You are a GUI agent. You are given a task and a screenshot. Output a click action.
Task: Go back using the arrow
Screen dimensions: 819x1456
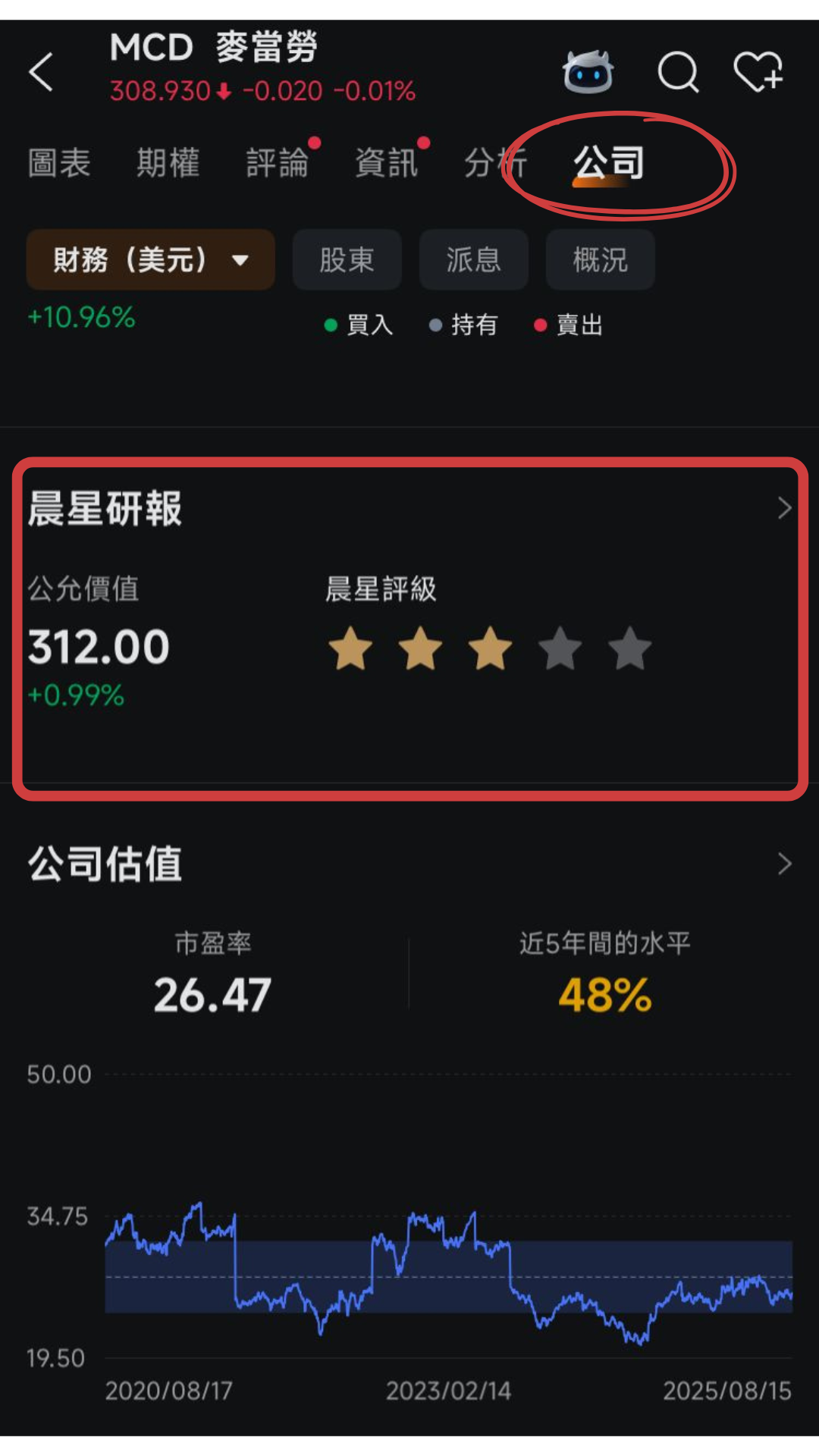[x=41, y=72]
